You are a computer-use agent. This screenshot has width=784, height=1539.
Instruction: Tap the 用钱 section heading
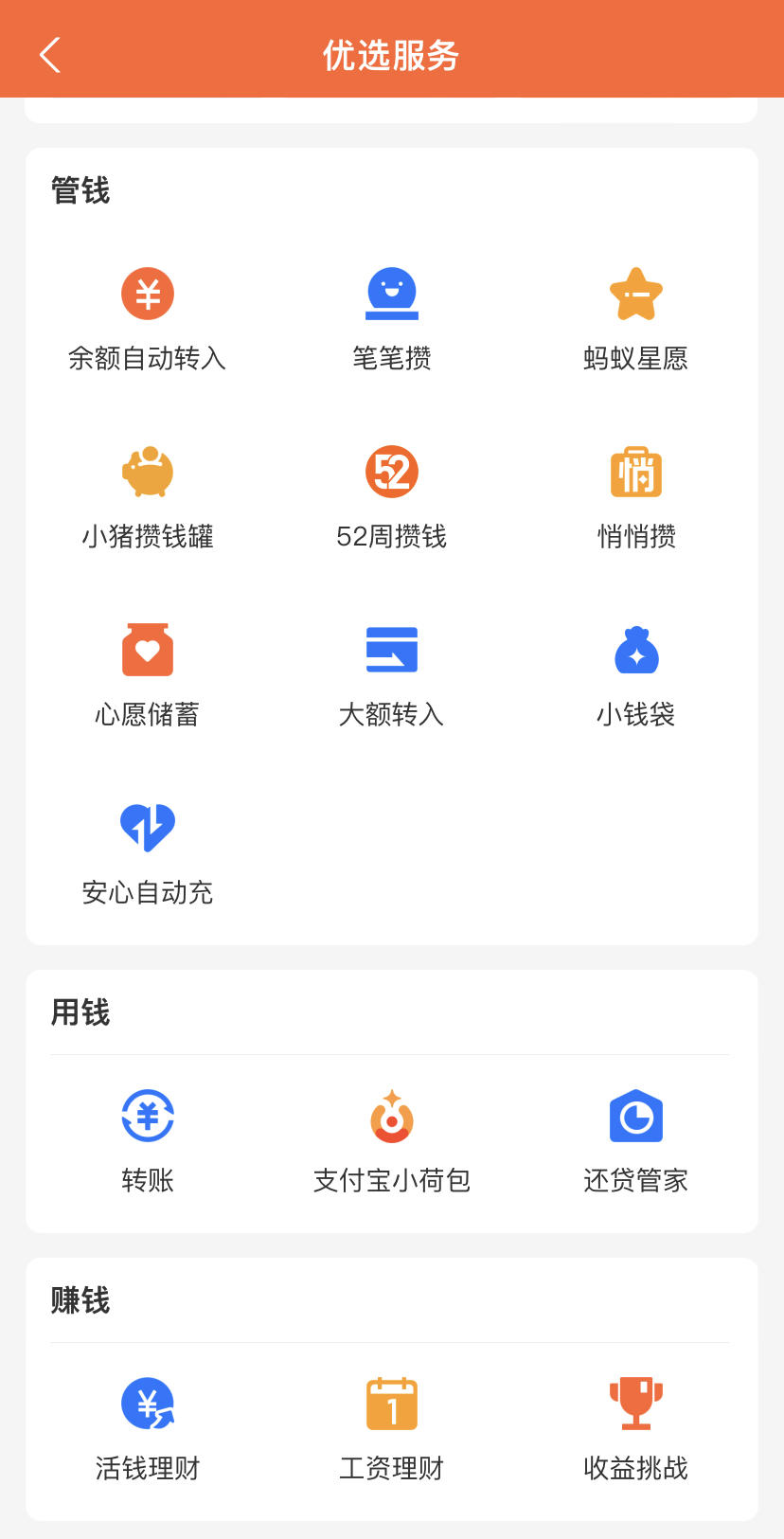(80, 1012)
